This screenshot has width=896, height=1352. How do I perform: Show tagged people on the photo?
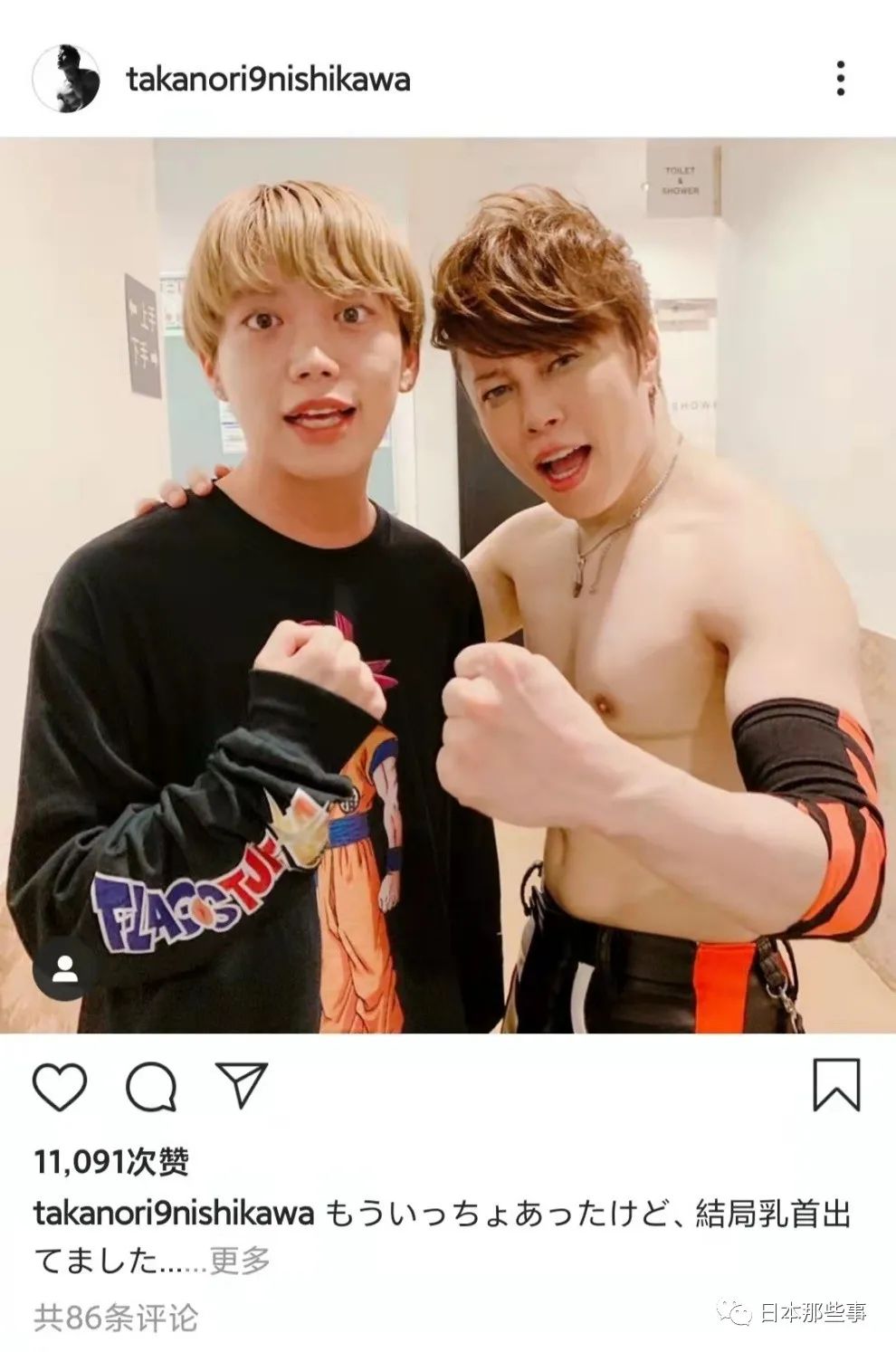point(64,971)
